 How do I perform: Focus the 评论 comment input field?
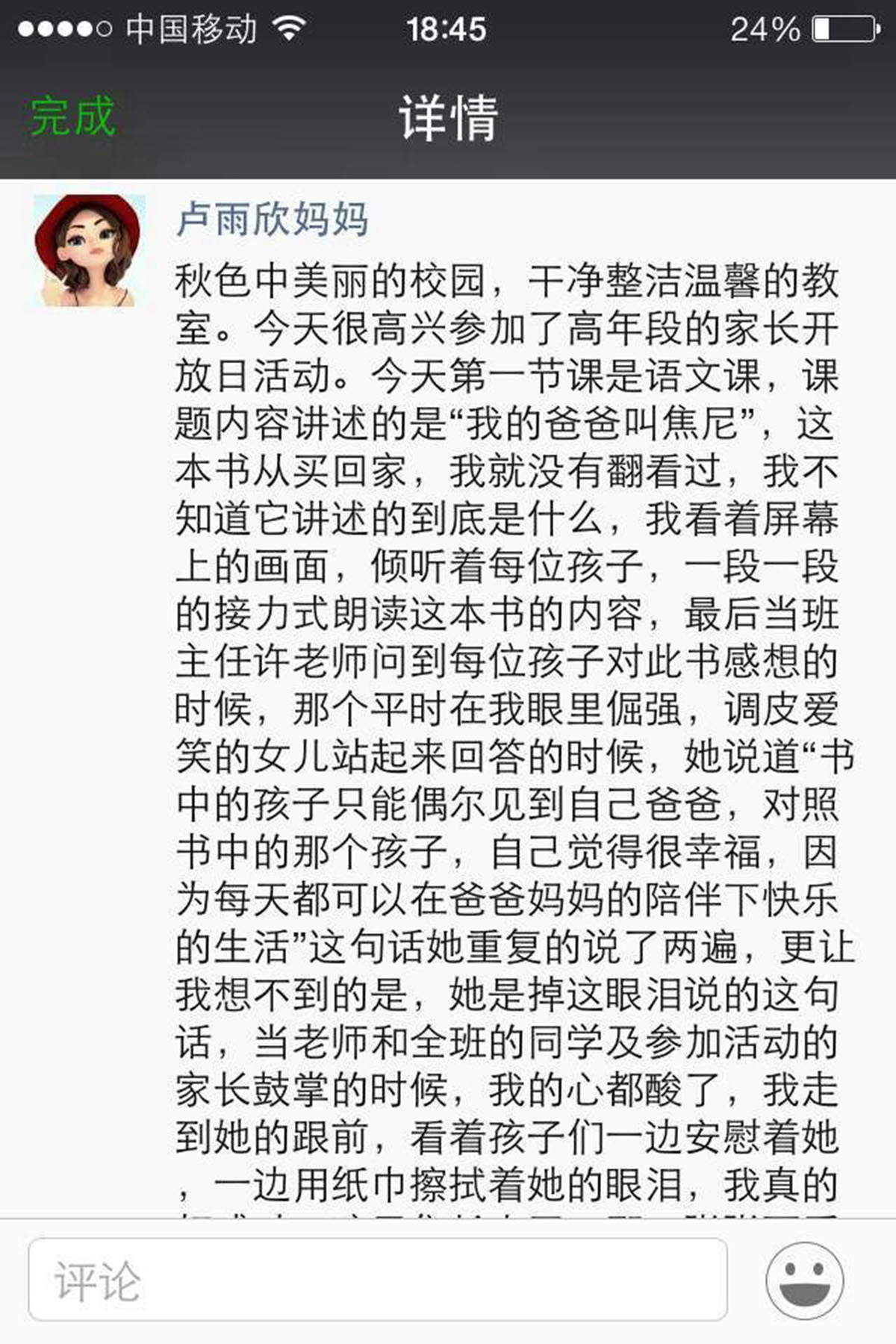click(x=377, y=1280)
